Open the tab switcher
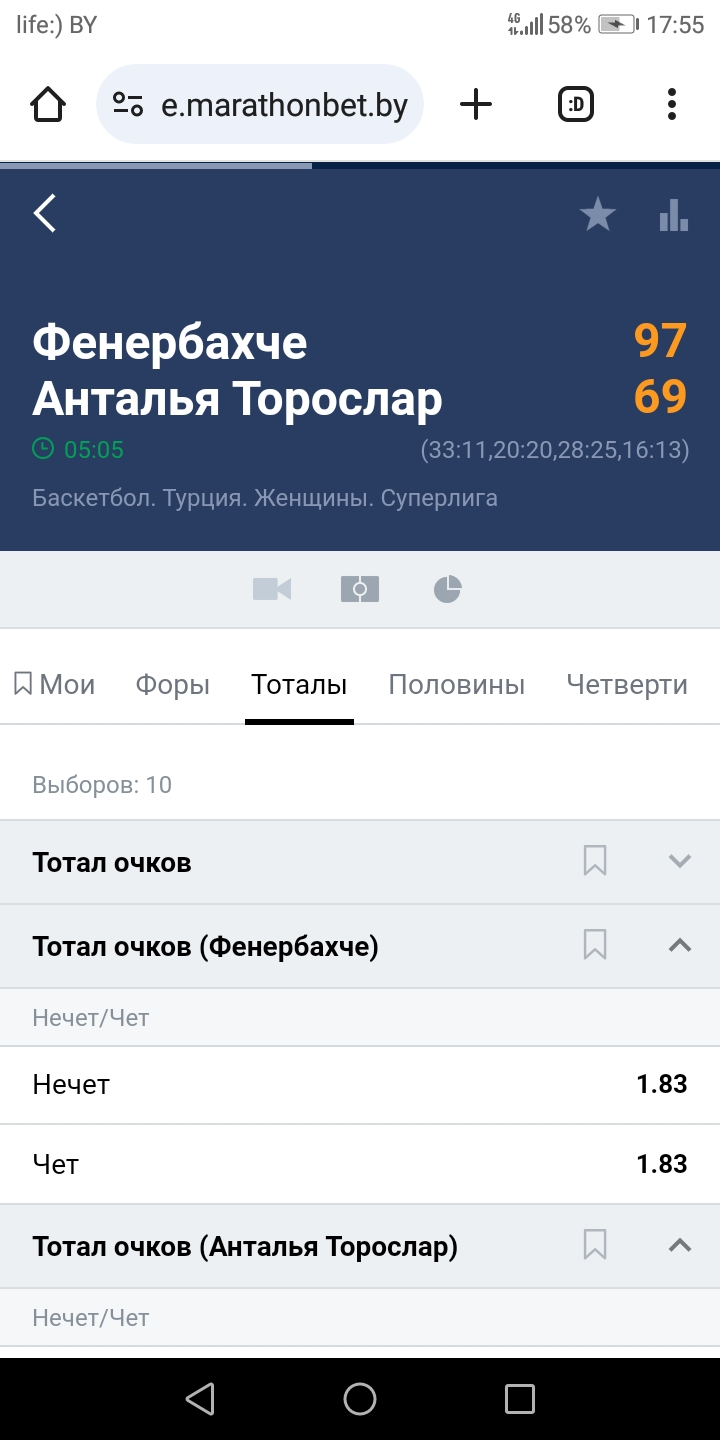Image resolution: width=720 pixels, height=1440 pixels. click(576, 104)
